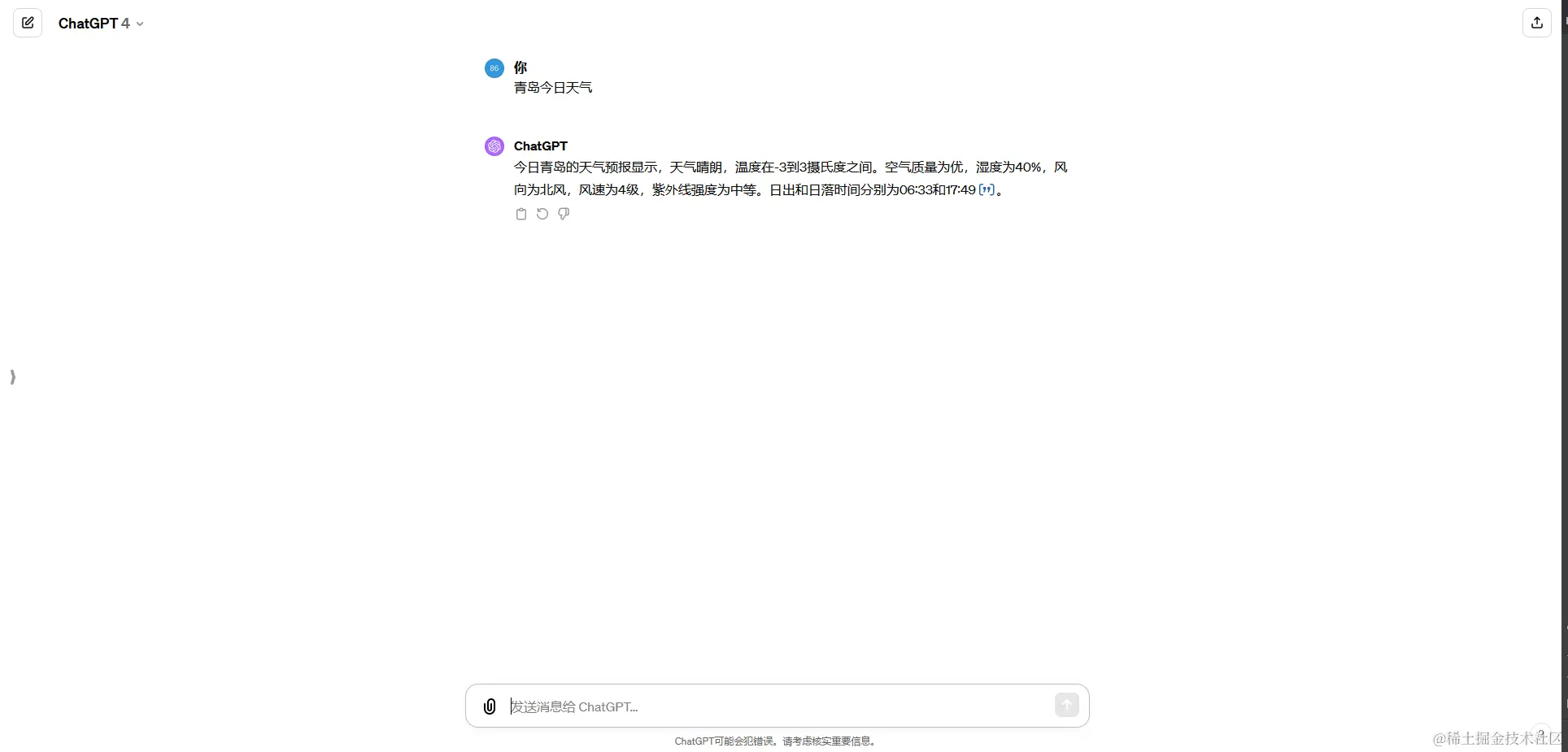Focus the message input field
The width and height of the screenshot is (1568, 752).
[773, 706]
